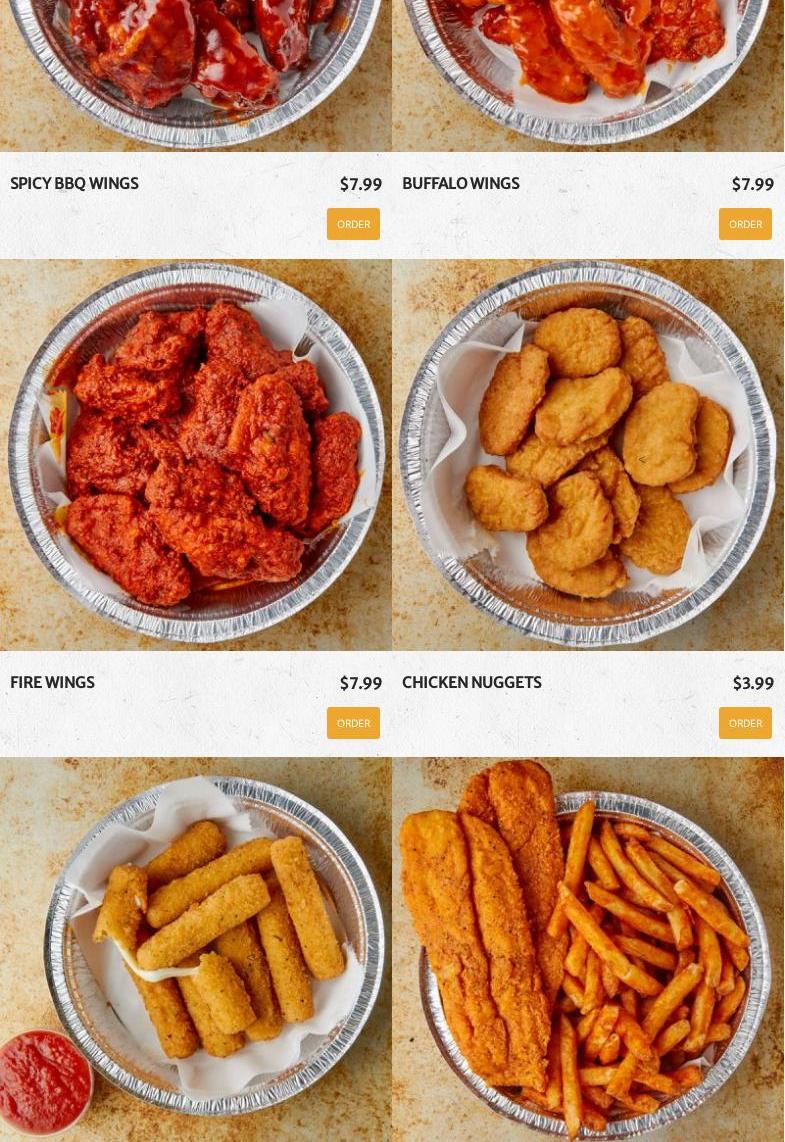View the Chicken Nuggets picture

pos(588,455)
